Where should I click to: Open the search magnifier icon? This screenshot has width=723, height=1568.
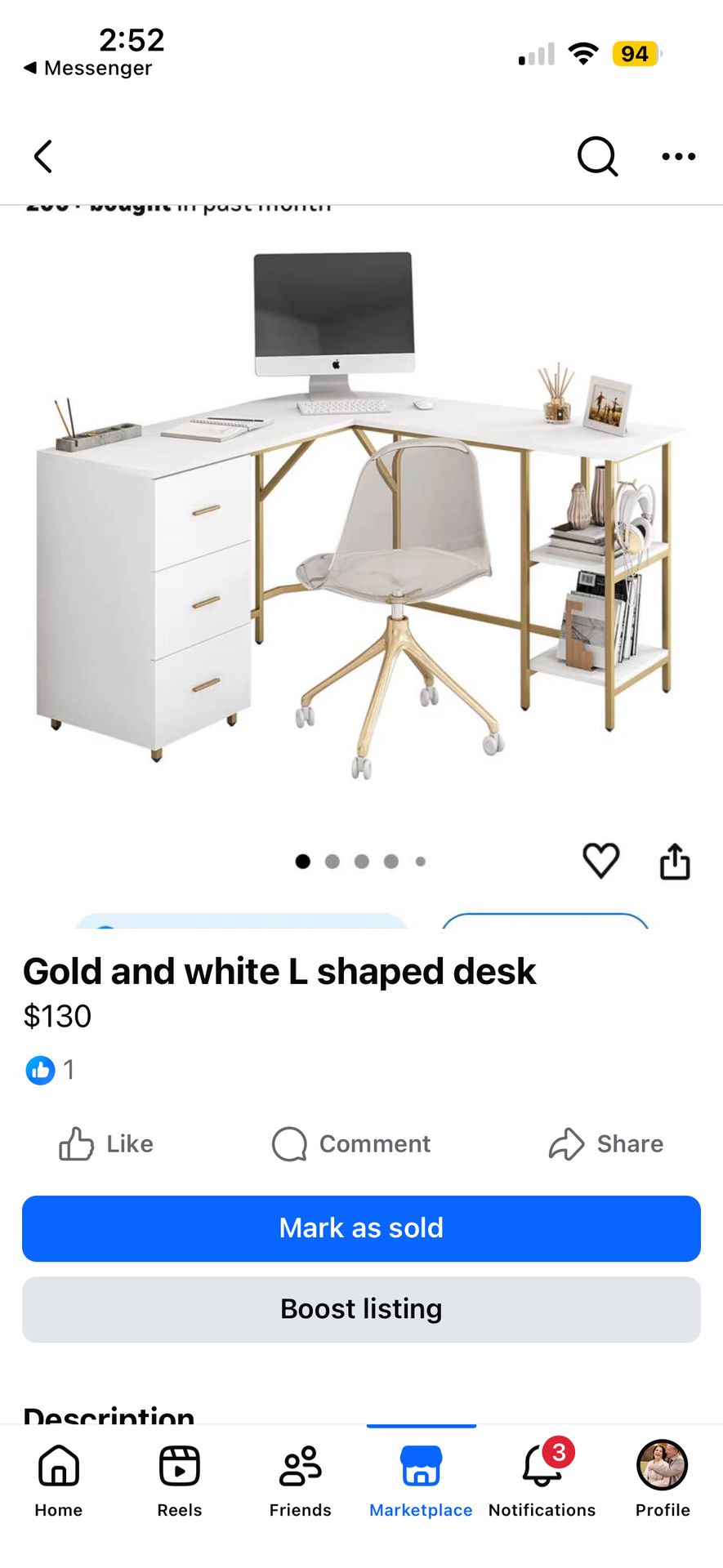pos(597,156)
